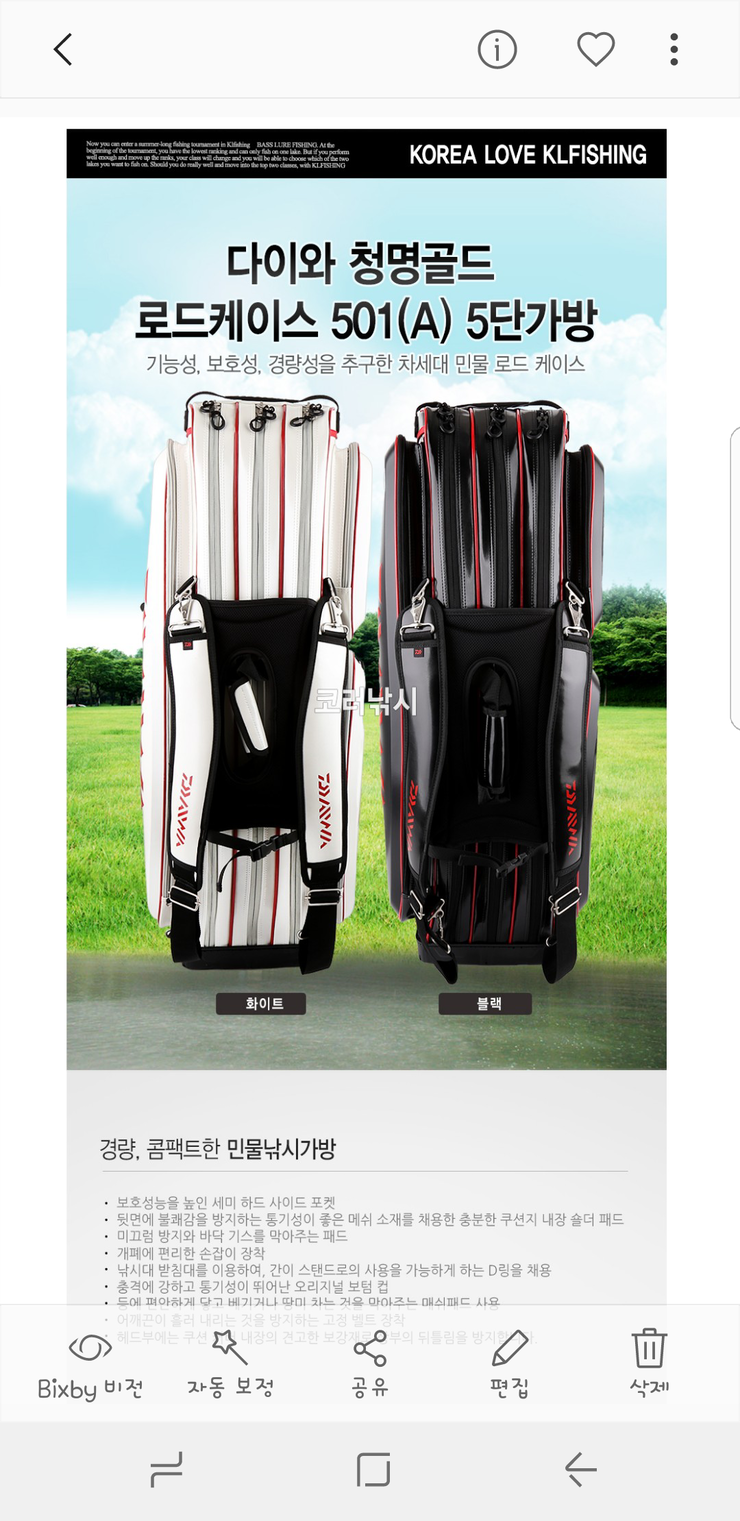
Task: Apply 자동 보정 auto adjust
Action: pyautogui.click(x=230, y=1366)
